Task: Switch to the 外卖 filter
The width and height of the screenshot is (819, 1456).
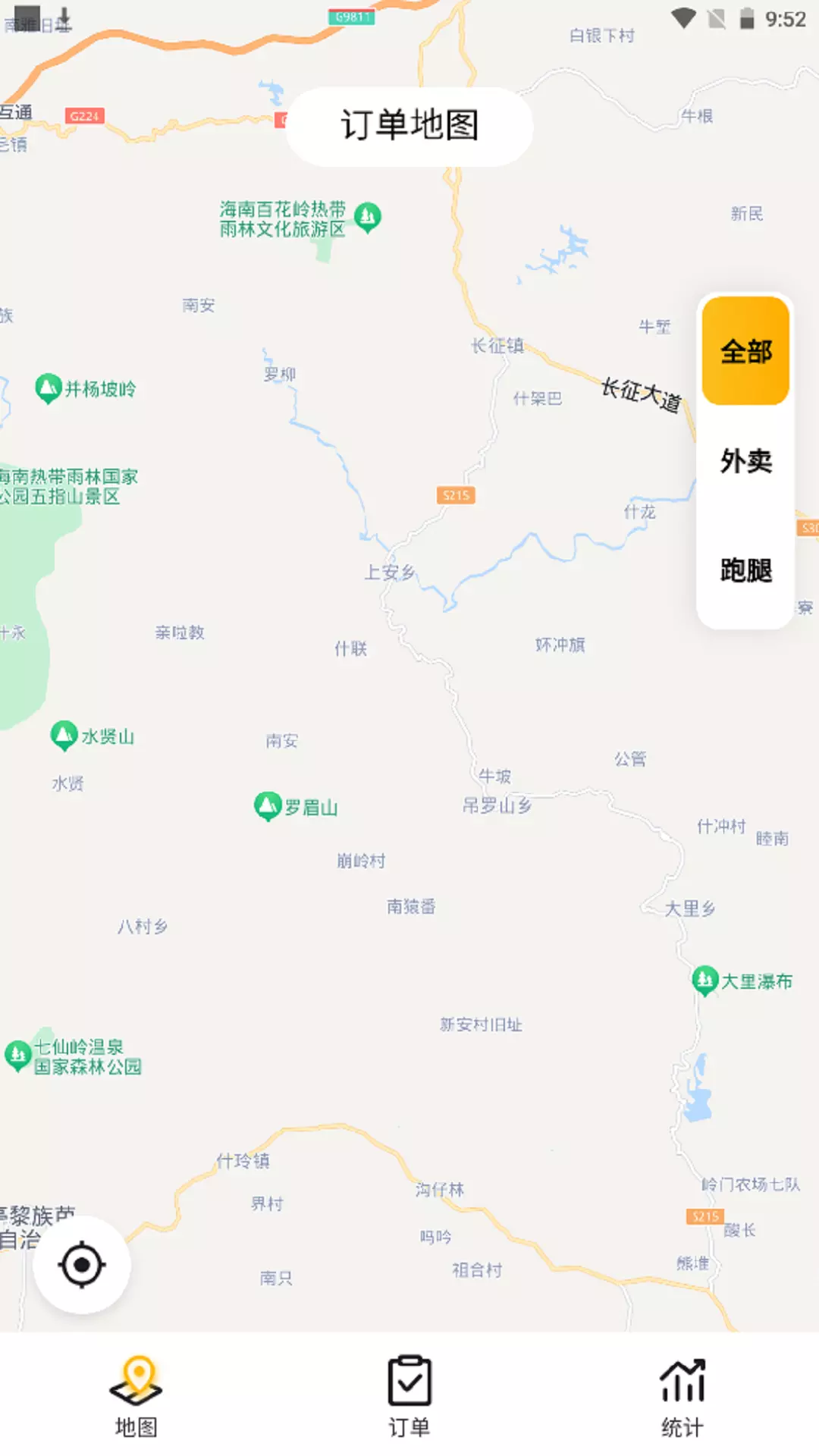Action: [x=745, y=460]
